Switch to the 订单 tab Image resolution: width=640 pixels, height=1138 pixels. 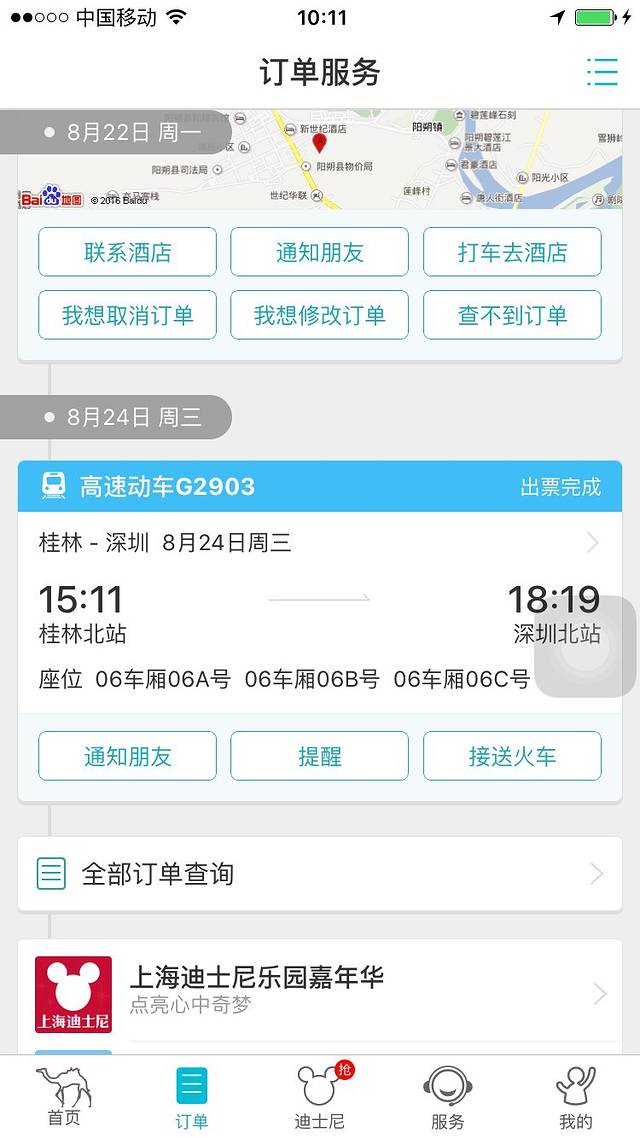tap(192, 1096)
